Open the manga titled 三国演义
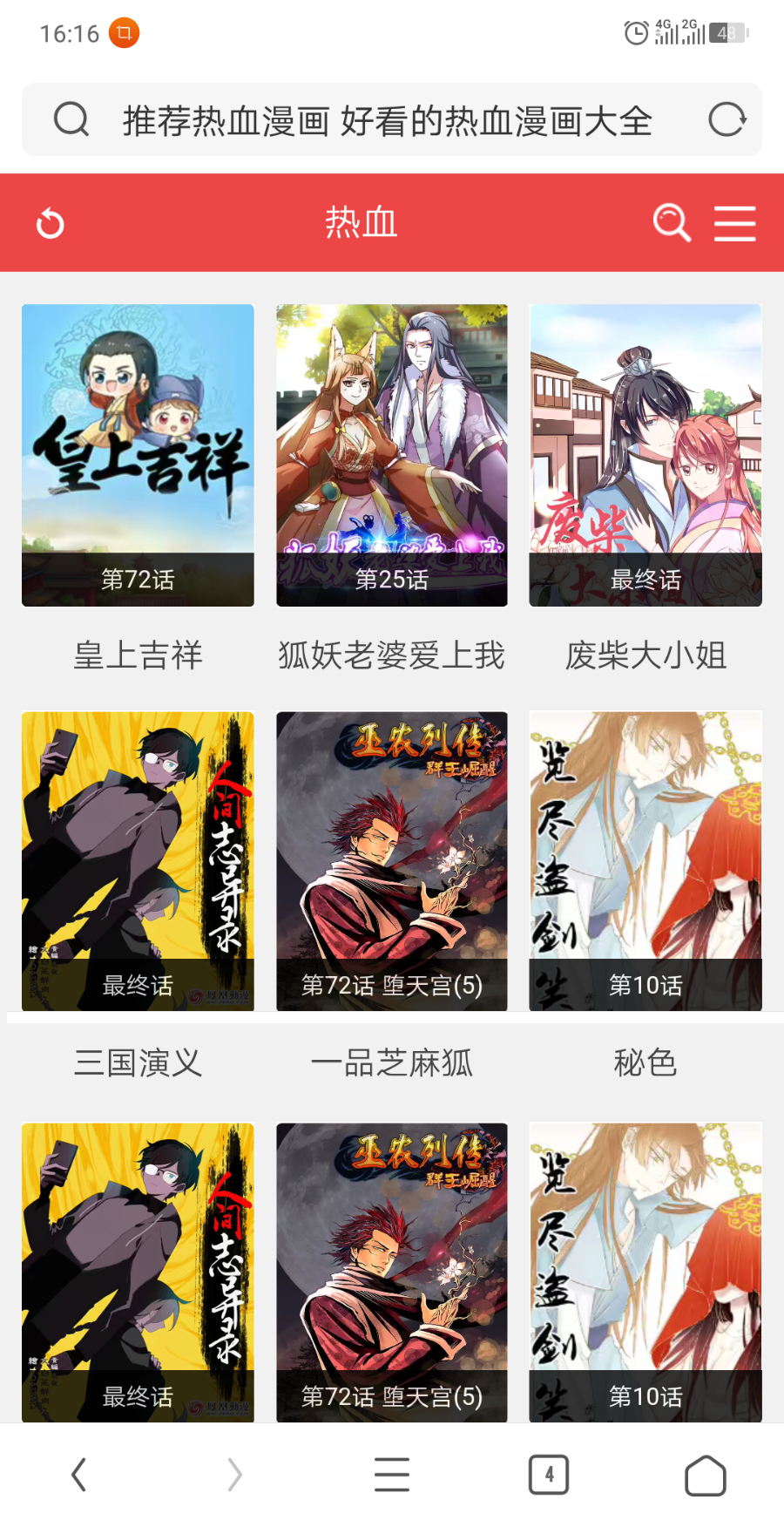This screenshot has width=784, height=1527. pyautogui.click(x=138, y=862)
